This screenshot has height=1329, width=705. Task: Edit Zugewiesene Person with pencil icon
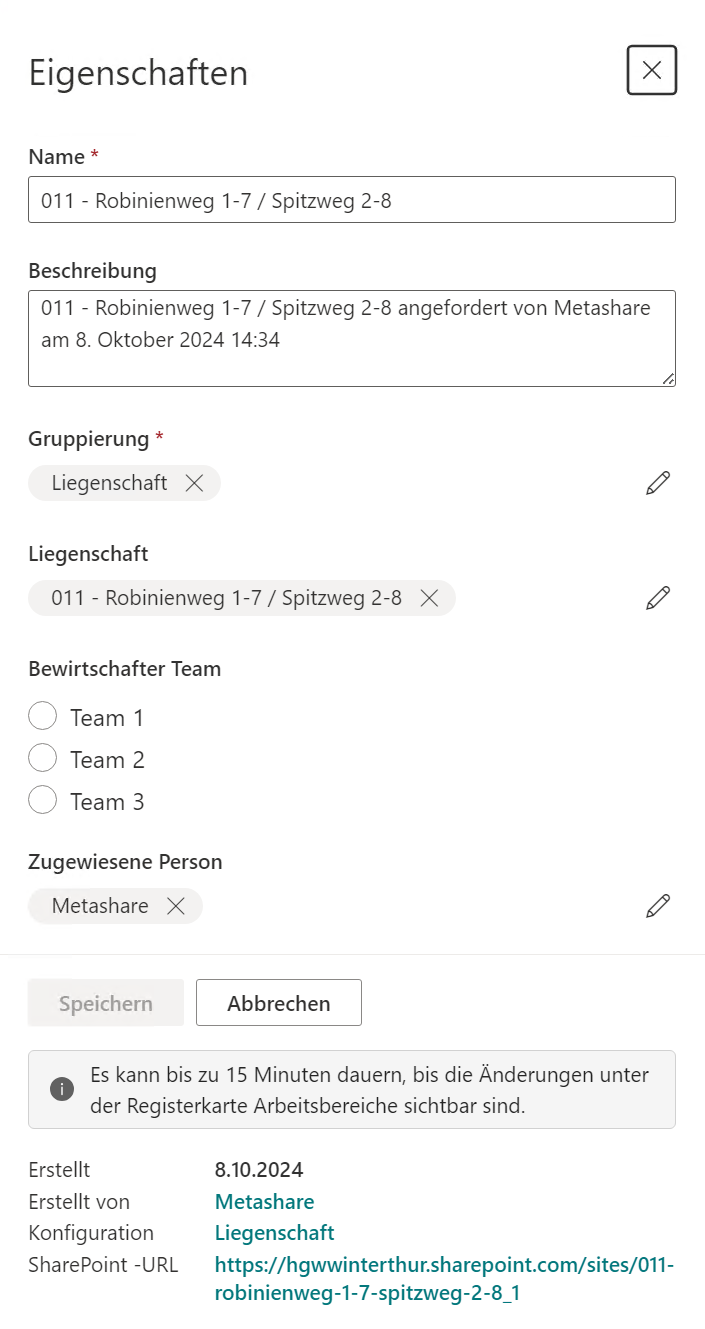coord(657,906)
